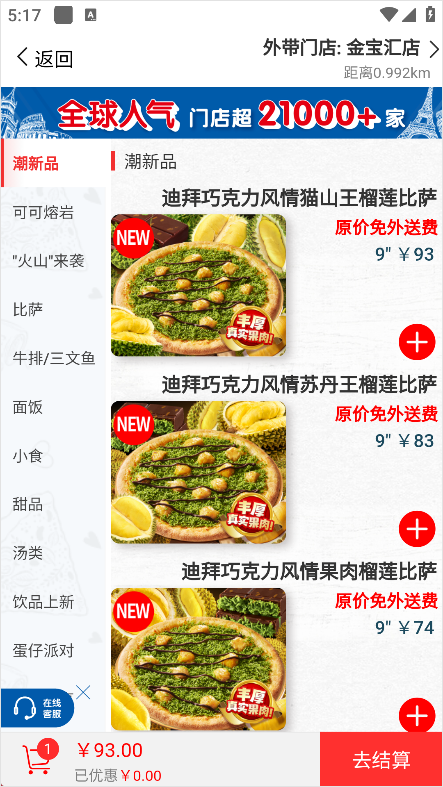Viewport: 443px width, 787px height.
Task: Open the 饮品上新 category
Action: tap(54, 602)
